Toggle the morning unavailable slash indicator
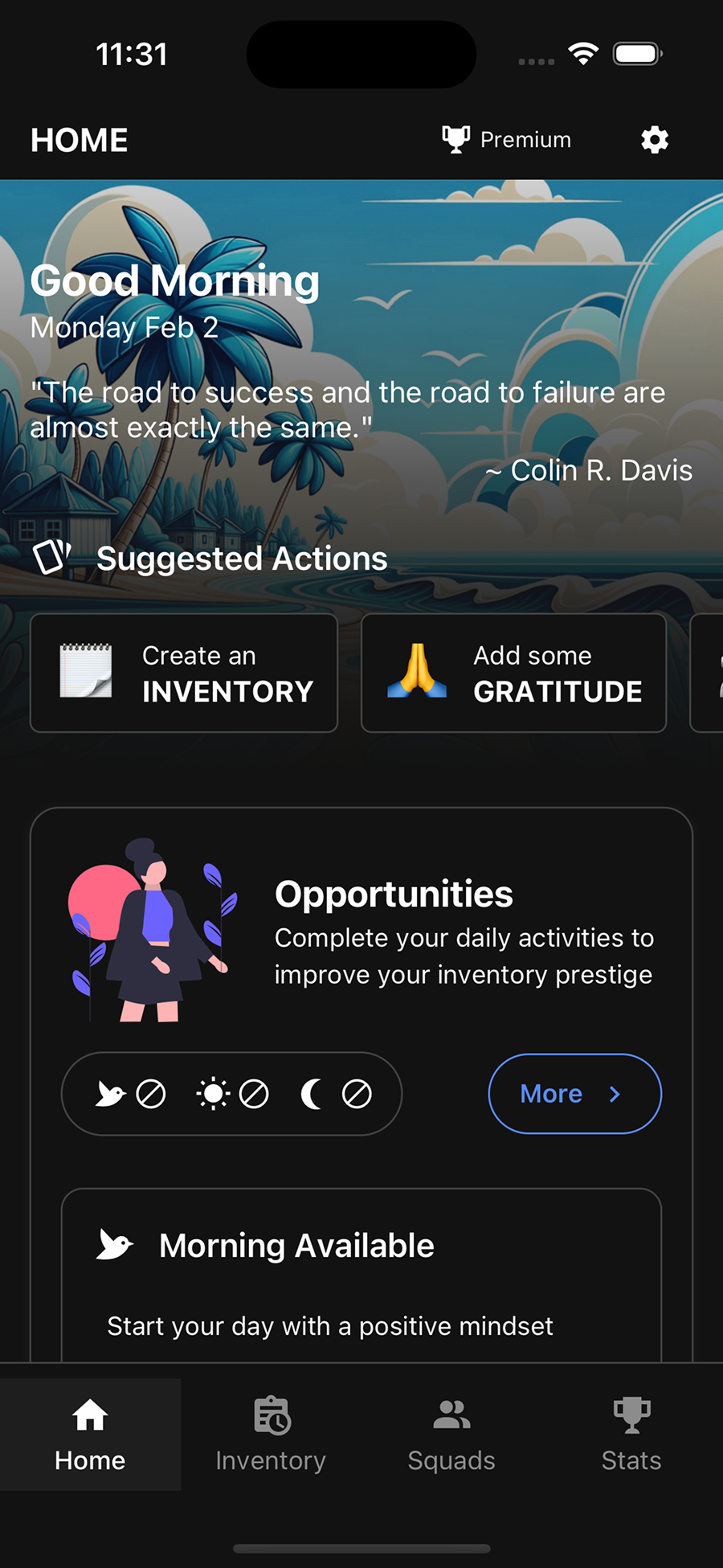 coord(152,1093)
